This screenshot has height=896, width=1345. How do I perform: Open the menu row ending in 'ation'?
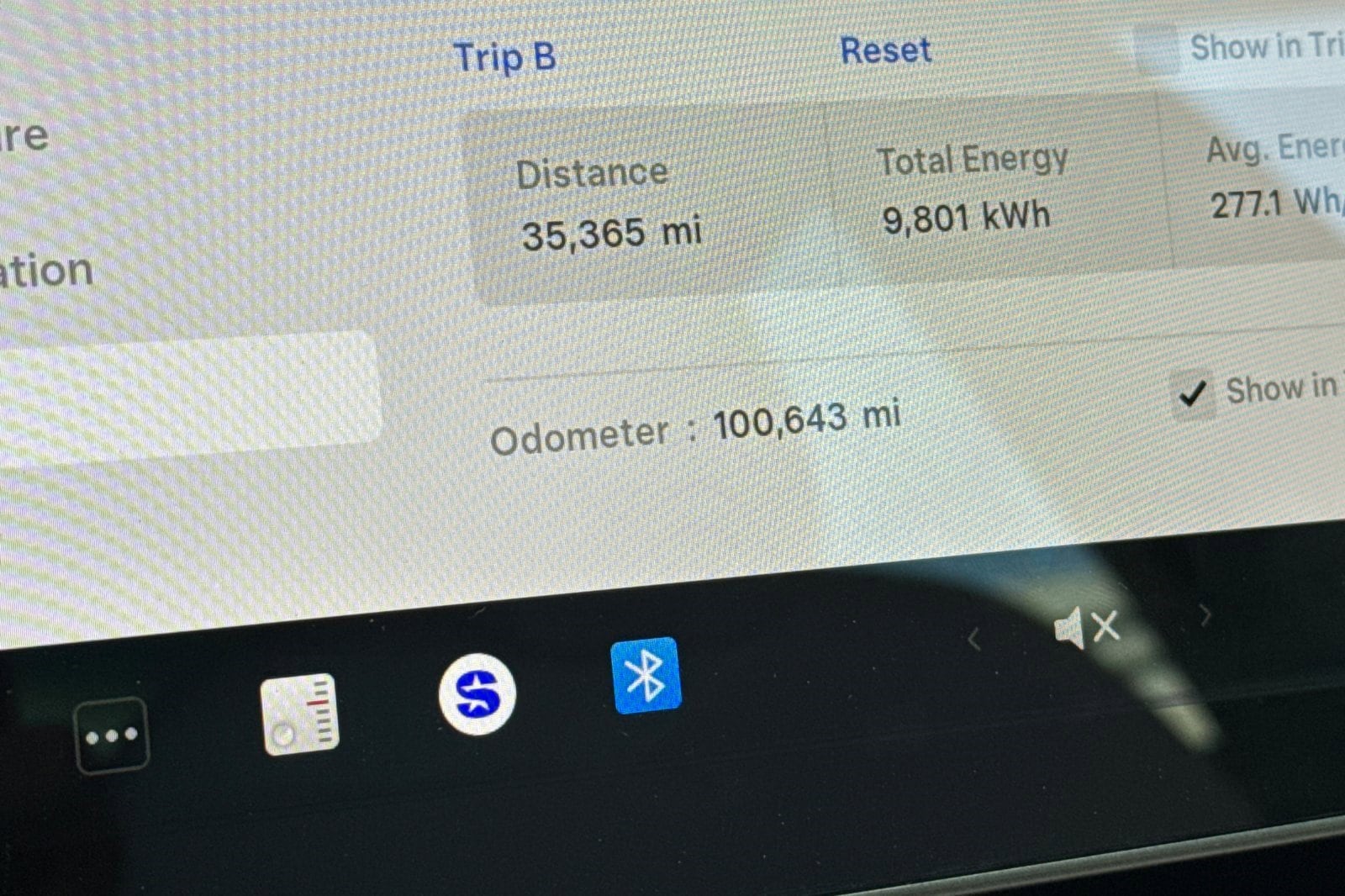(x=46, y=271)
